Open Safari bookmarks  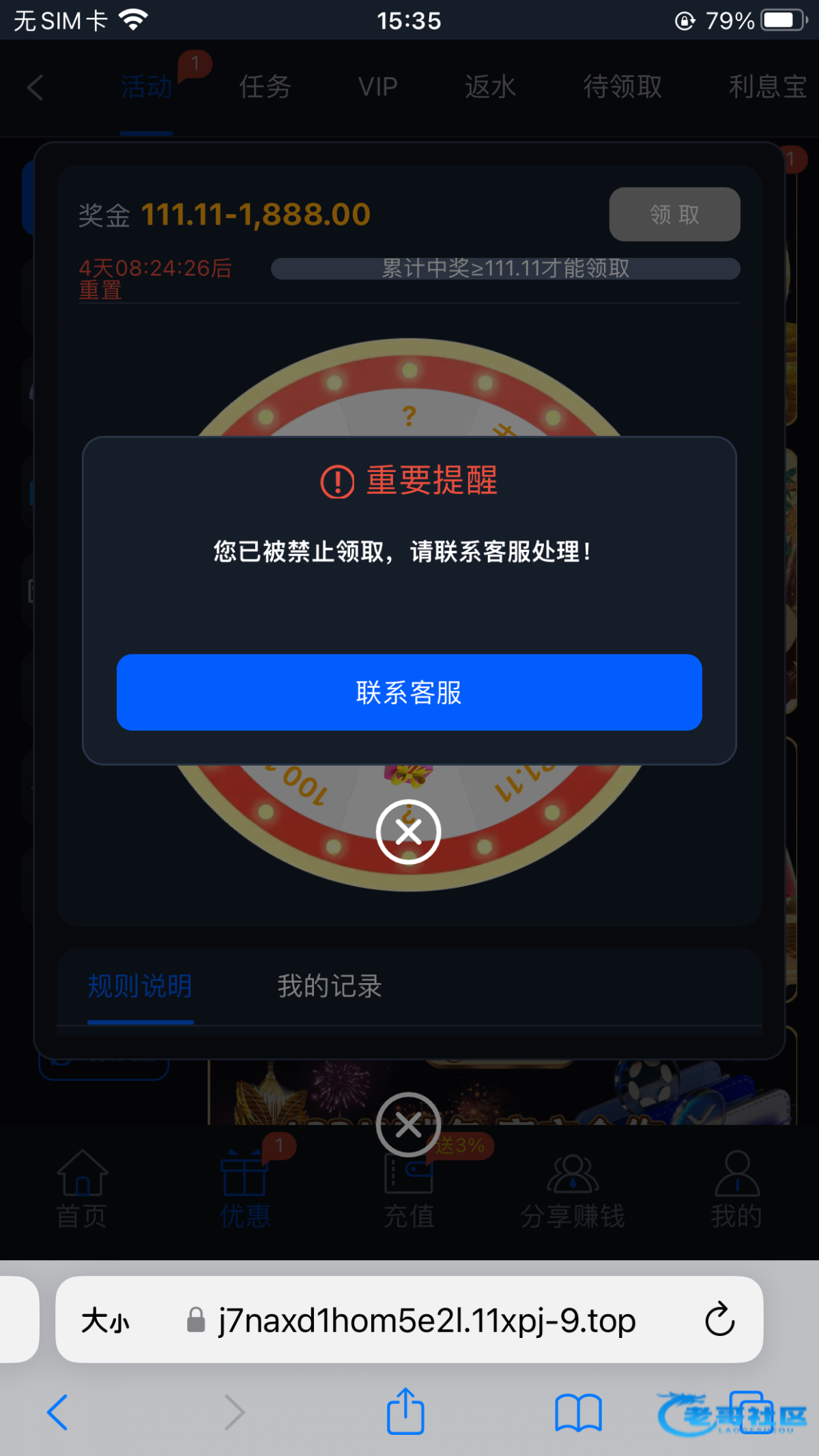[577, 1411]
